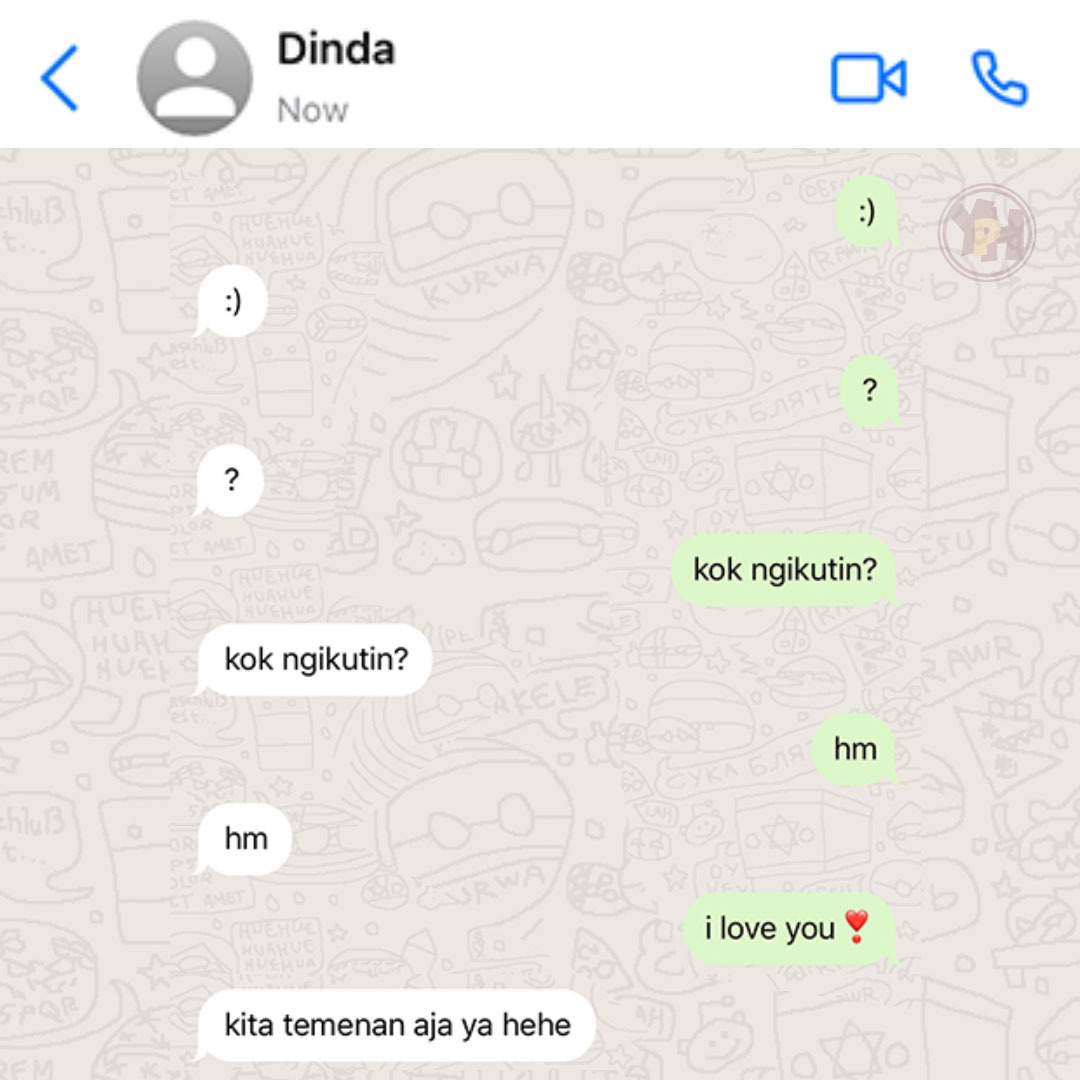1080x1080 pixels.
Task: Go back to the chat list
Action: point(59,77)
